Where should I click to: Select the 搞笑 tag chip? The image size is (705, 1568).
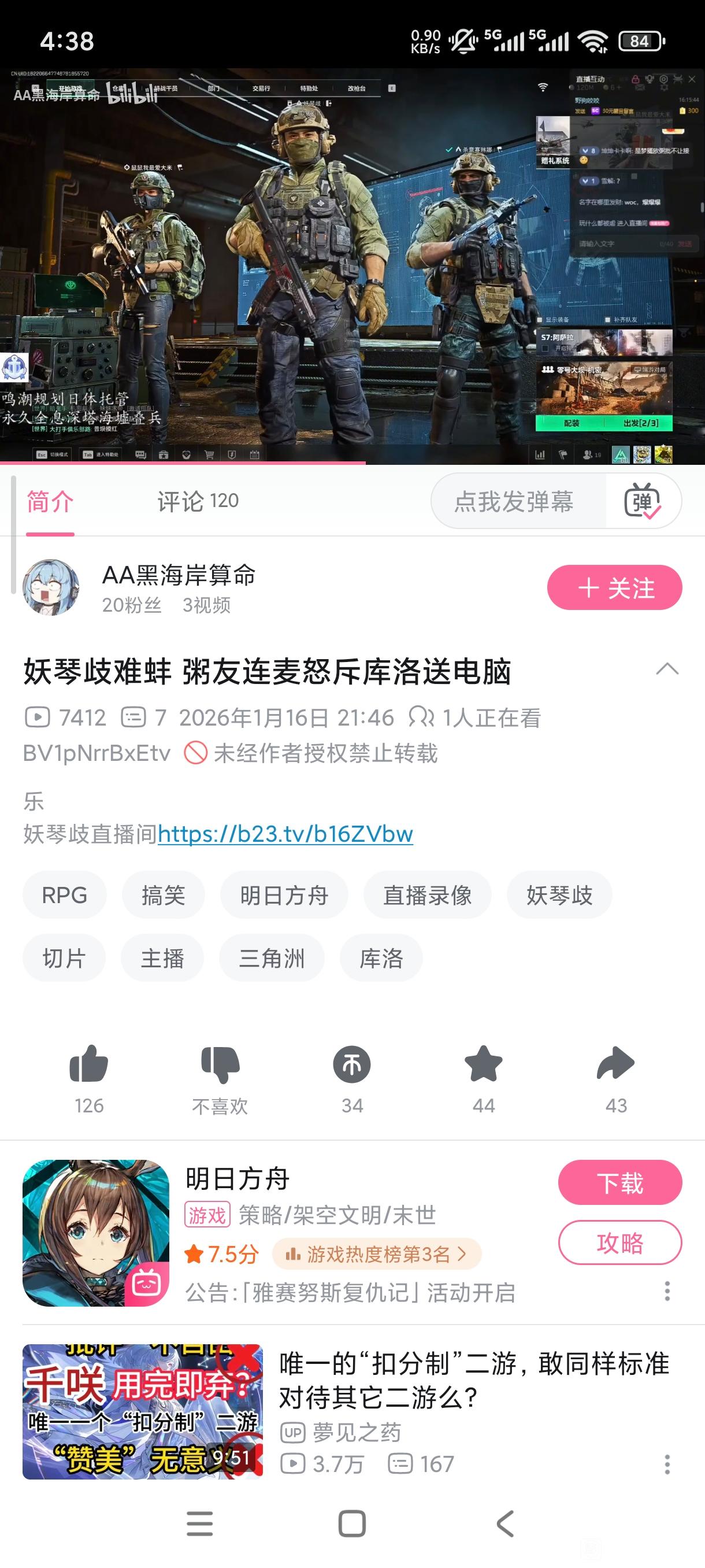[163, 895]
